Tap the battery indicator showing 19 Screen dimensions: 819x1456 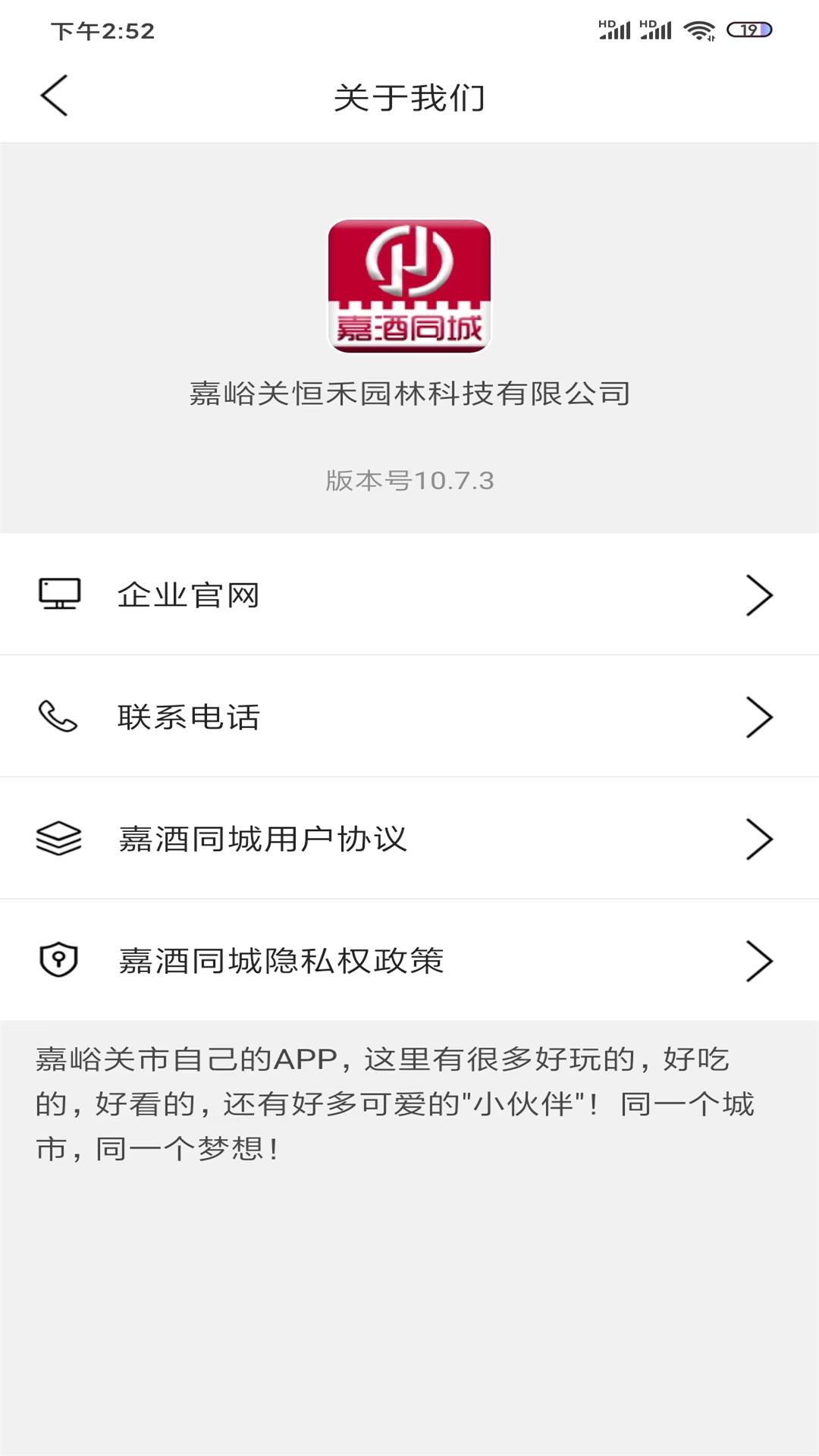746,30
